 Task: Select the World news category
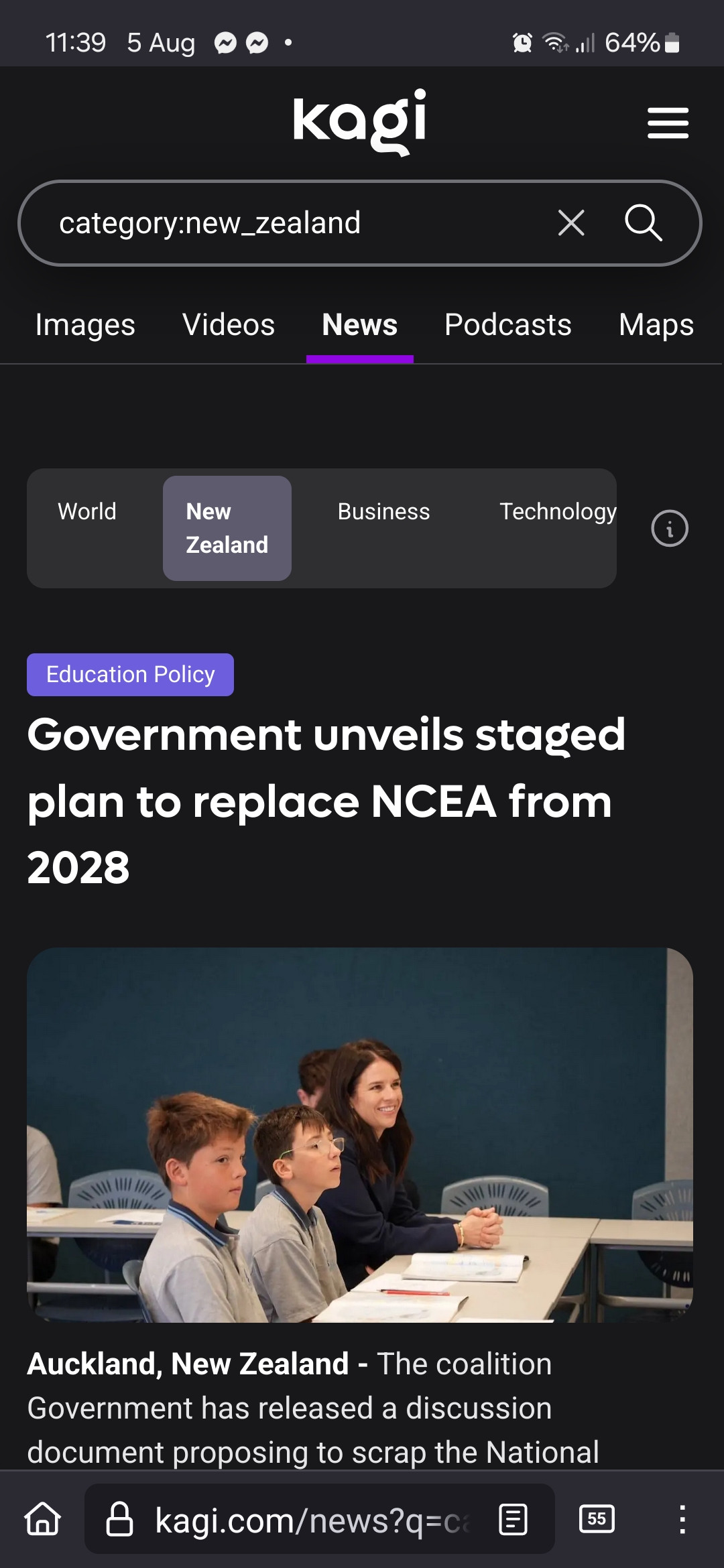click(x=87, y=512)
